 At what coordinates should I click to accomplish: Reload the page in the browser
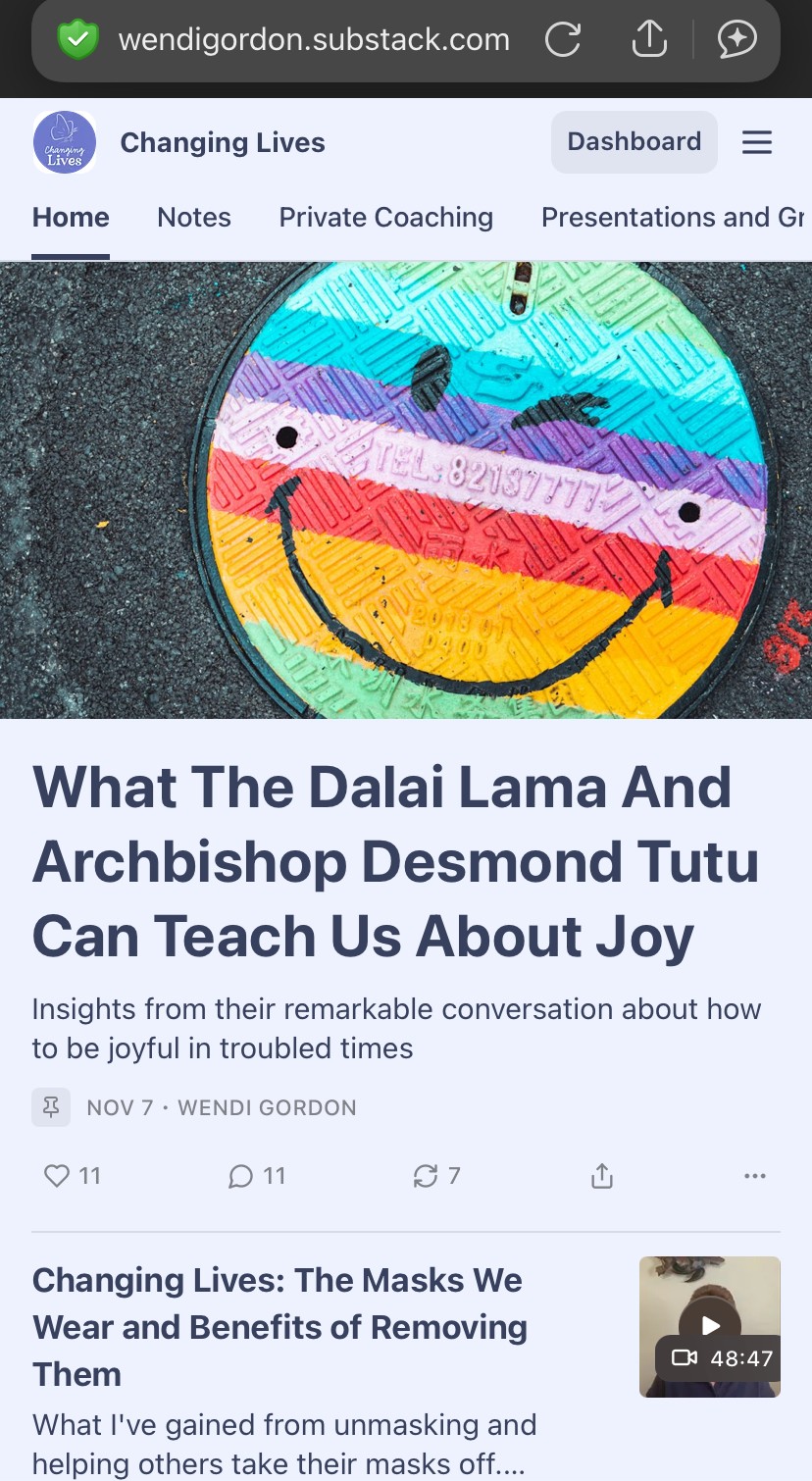point(563,40)
